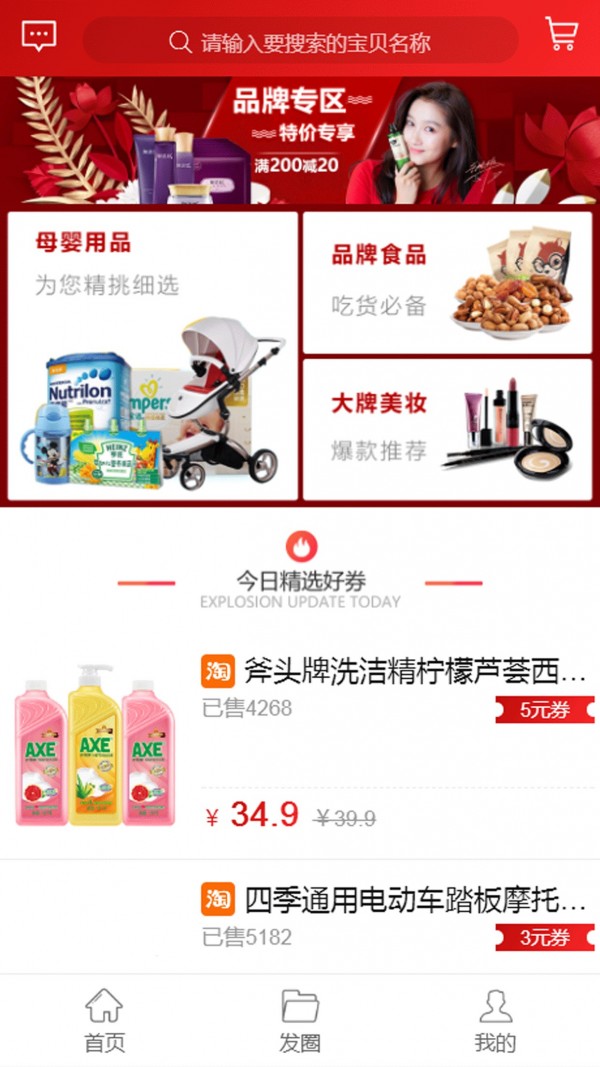Viewport: 600px width, 1067px height.
Task: Switch to the 发圈 tab
Action: 299,1020
